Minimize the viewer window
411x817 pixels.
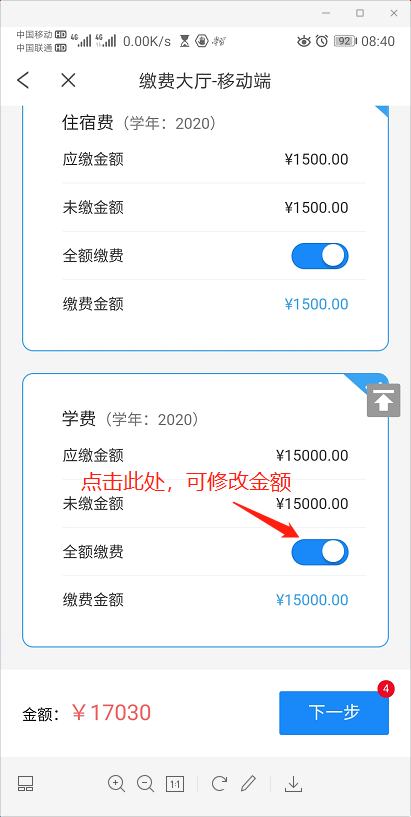tap(326, 14)
